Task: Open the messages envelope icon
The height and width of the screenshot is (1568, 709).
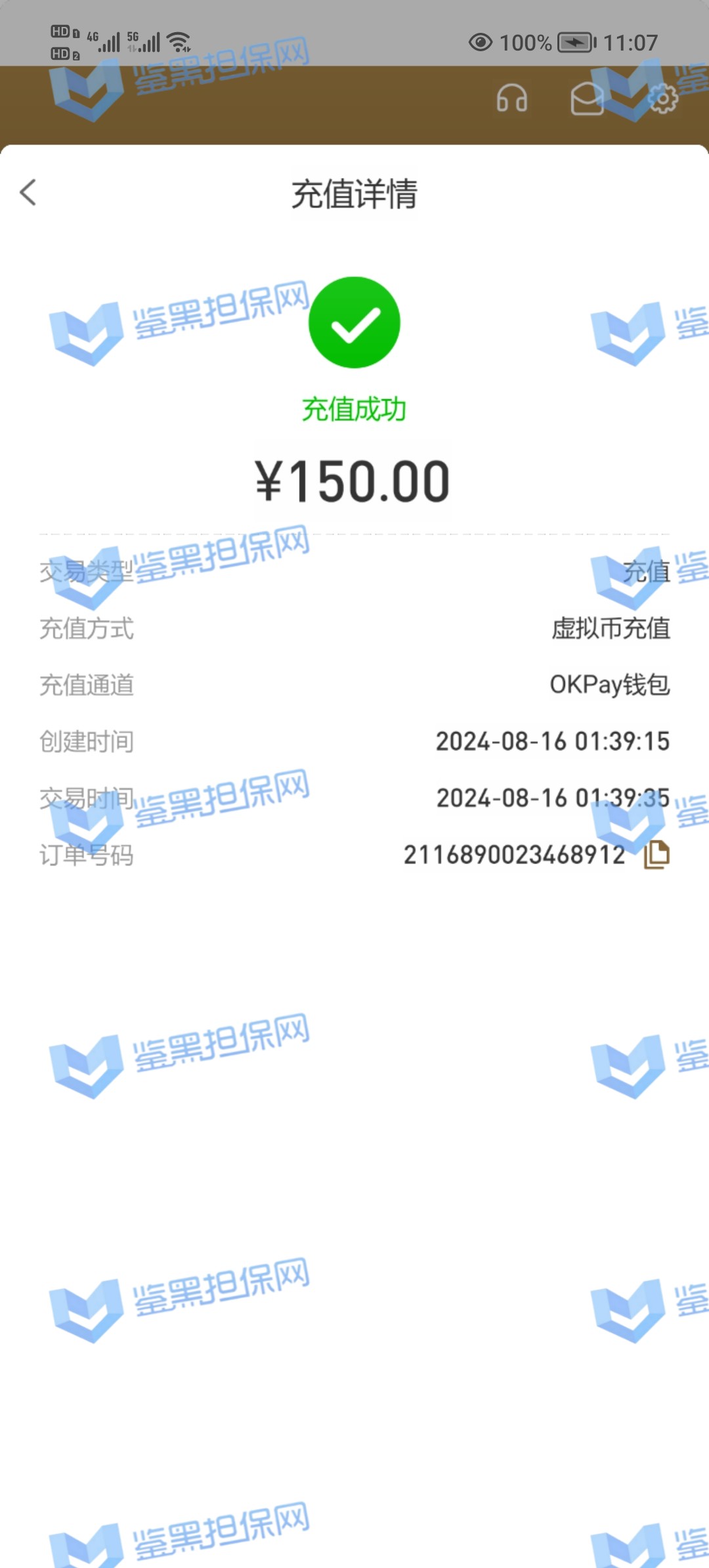Action: 586,100
